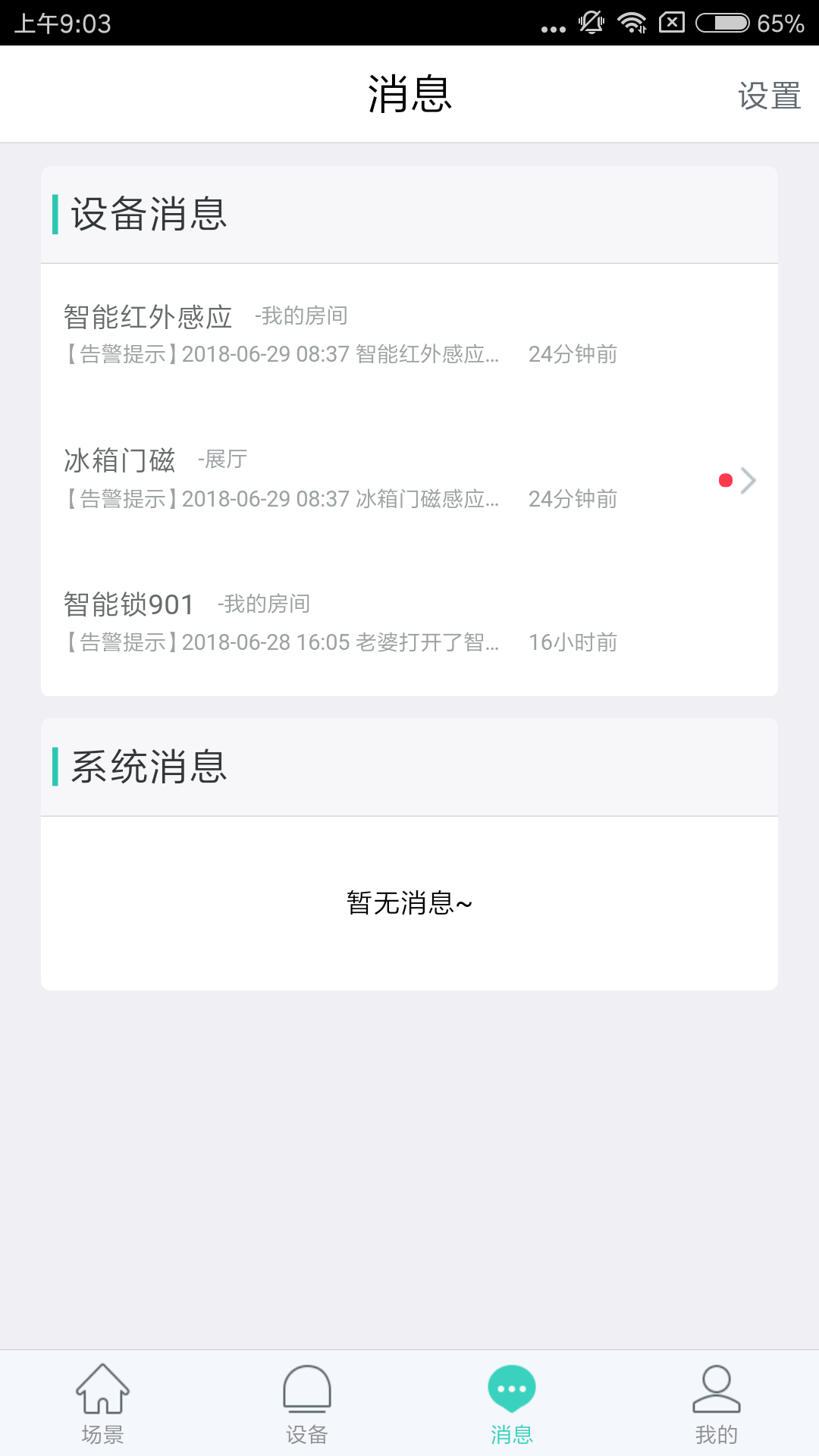
Task: Expand the 冰箱门磁 message with the chevron
Action: (749, 480)
